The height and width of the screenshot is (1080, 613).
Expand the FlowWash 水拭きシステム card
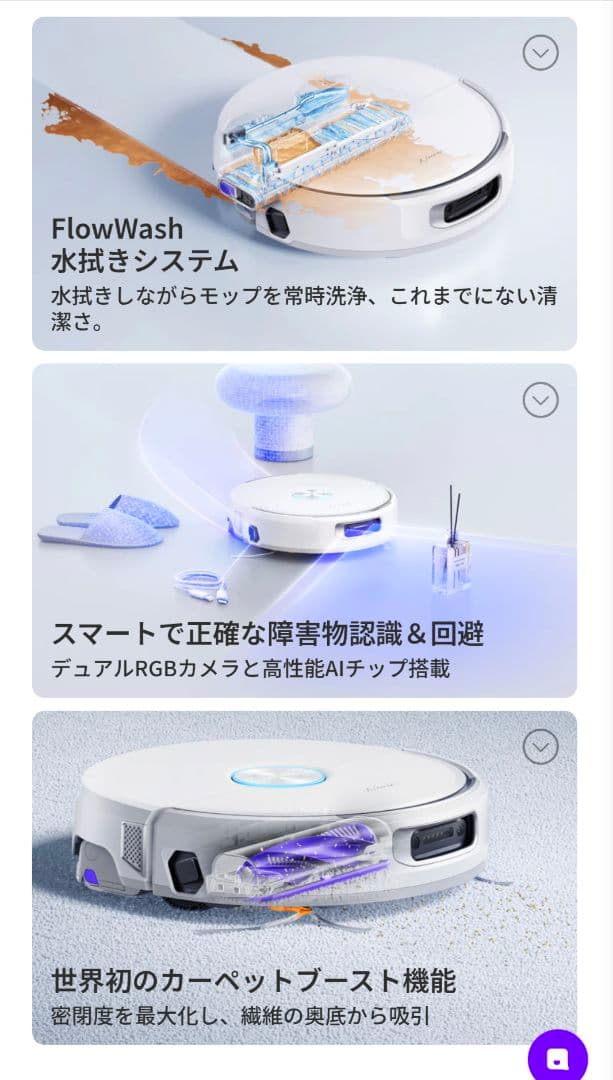pos(541,53)
